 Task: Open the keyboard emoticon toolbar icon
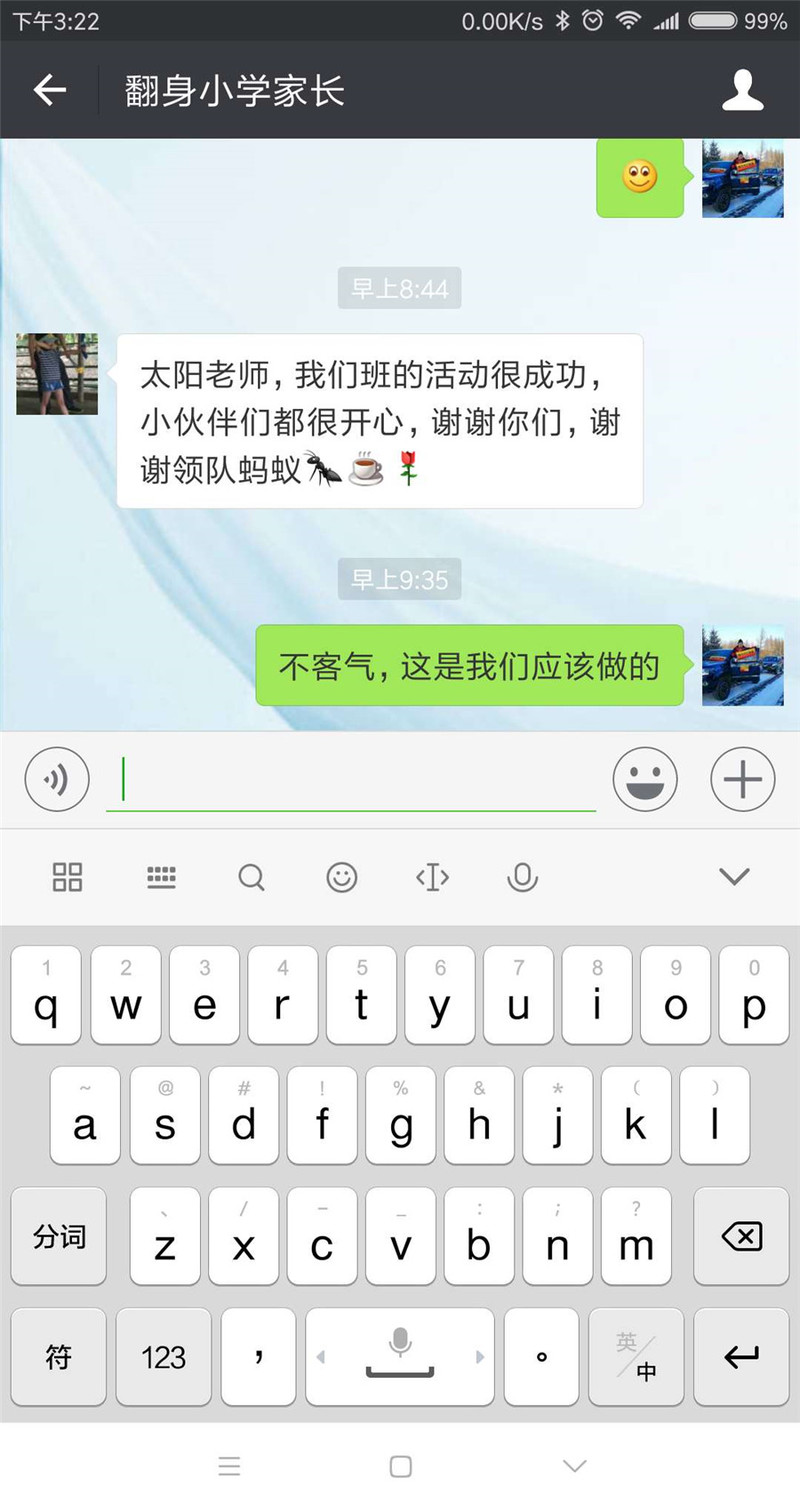pos(342,877)
